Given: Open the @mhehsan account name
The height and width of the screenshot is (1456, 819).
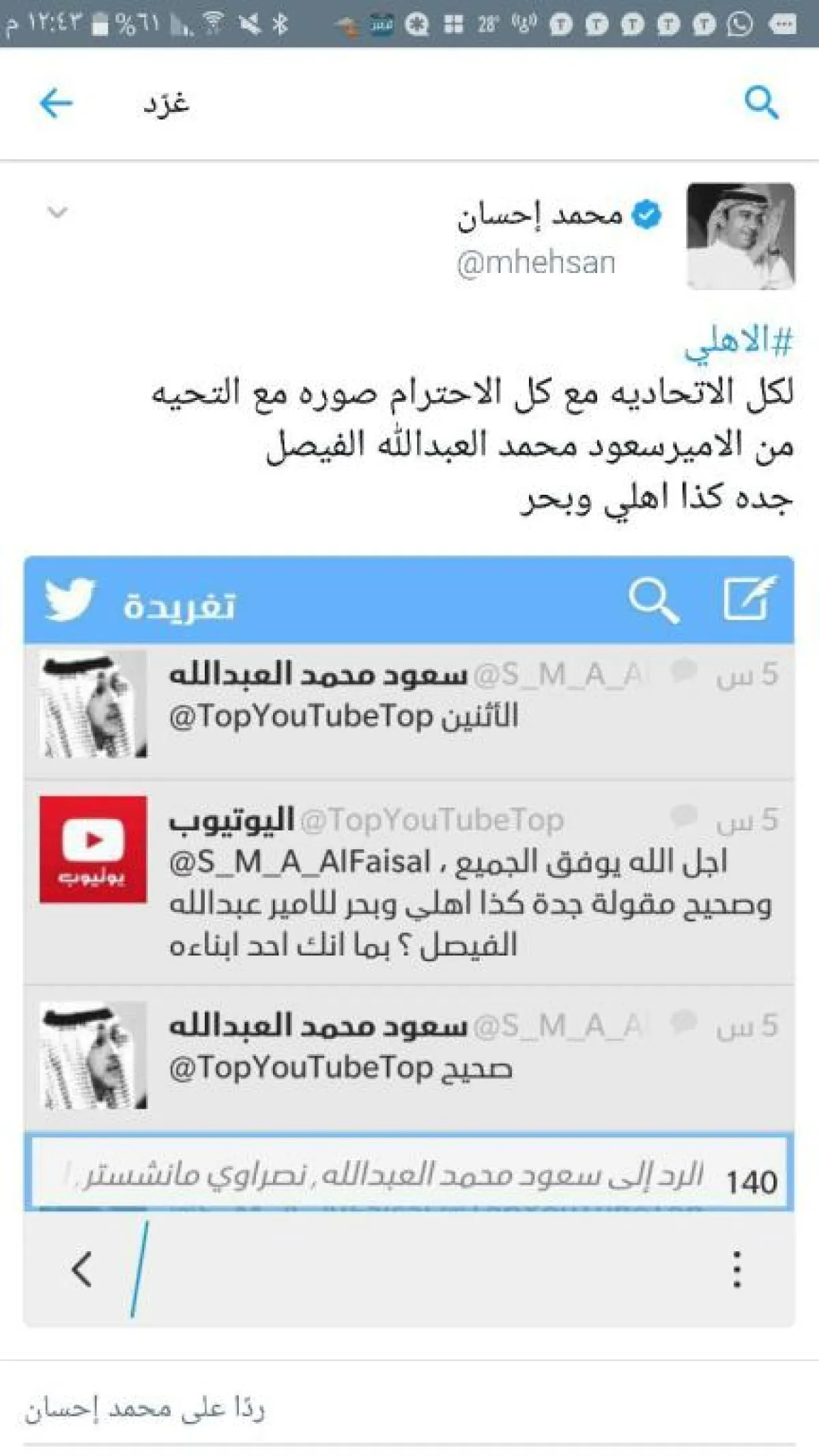Looking at the screenshot, I should 536,263.
